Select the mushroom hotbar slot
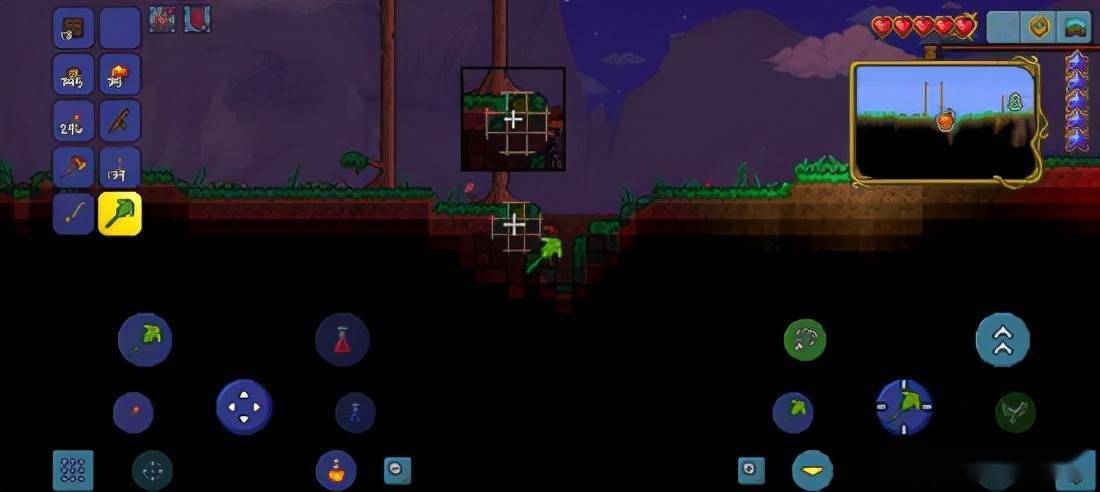The width and height of the screenshot is (1100, 492). [120, 74]
